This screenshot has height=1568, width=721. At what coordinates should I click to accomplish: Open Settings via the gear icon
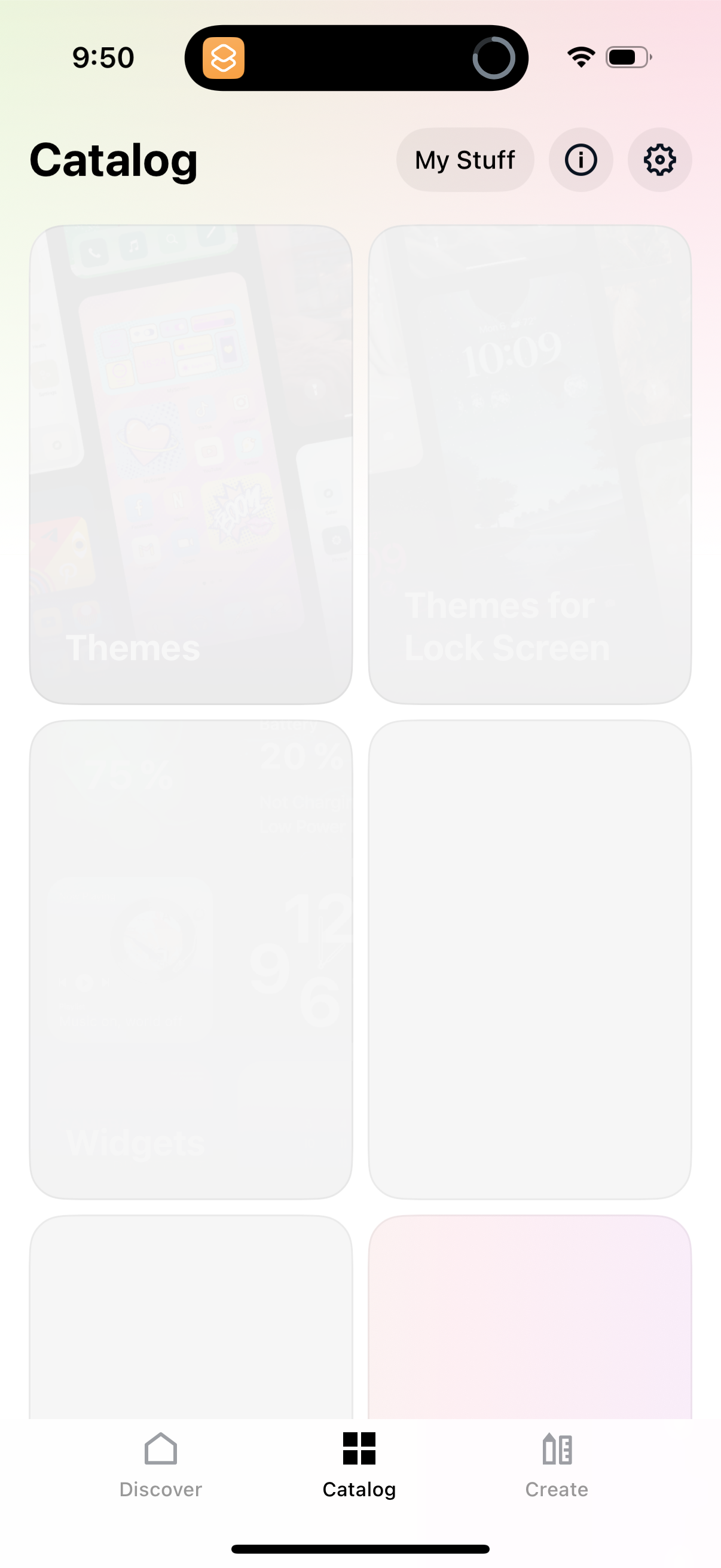click(x=659, y=160)
